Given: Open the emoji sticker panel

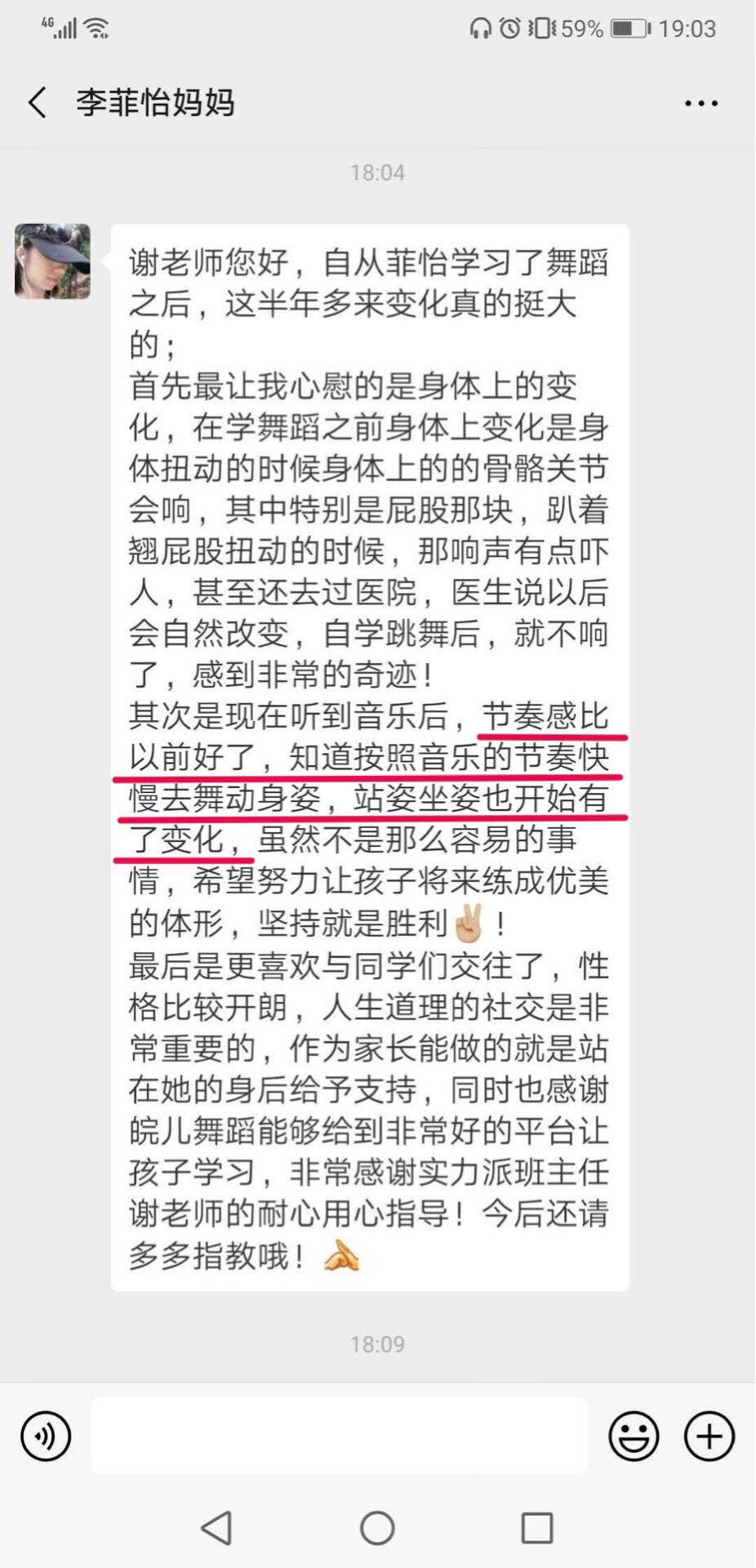Looking at the screenshot, I should coord(634,1436).
